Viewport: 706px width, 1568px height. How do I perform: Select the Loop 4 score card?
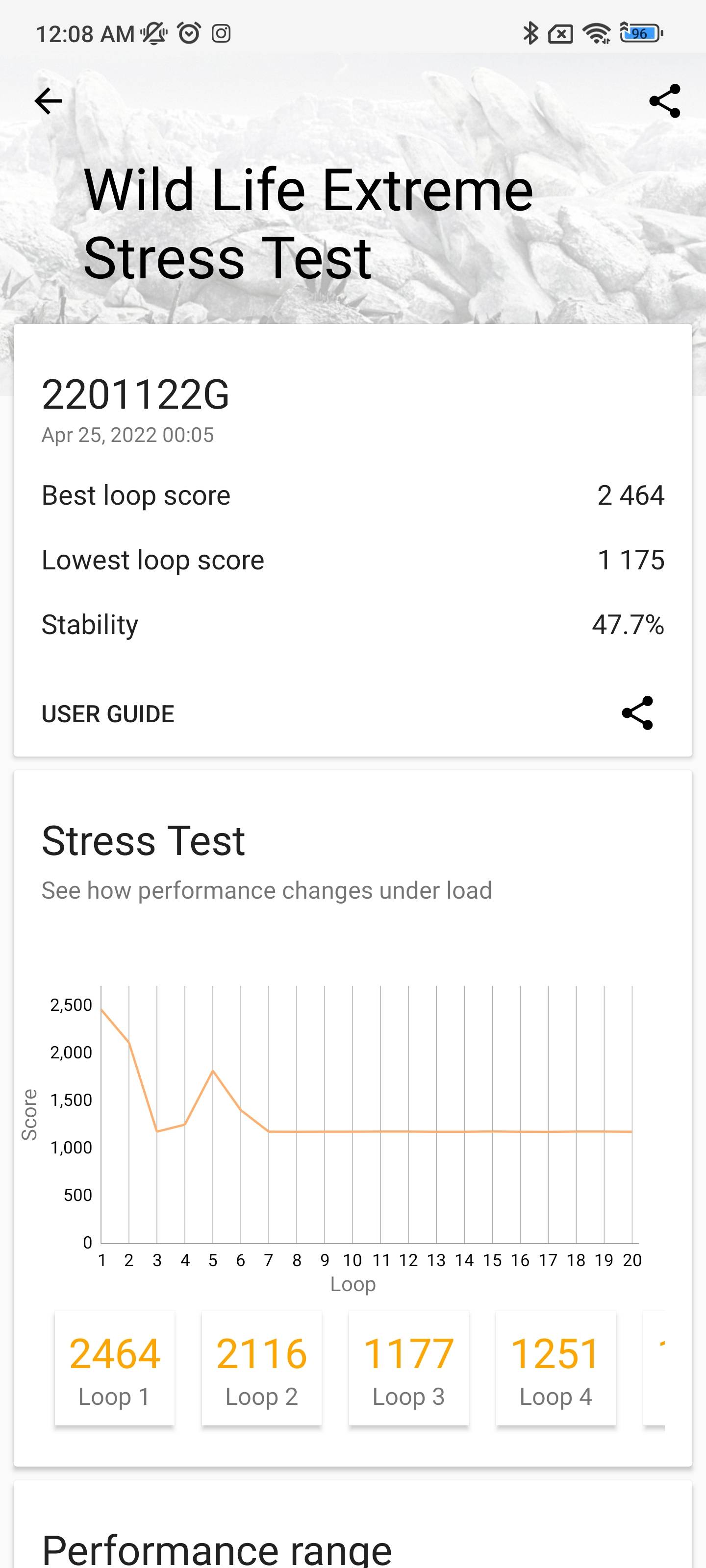555,1367
